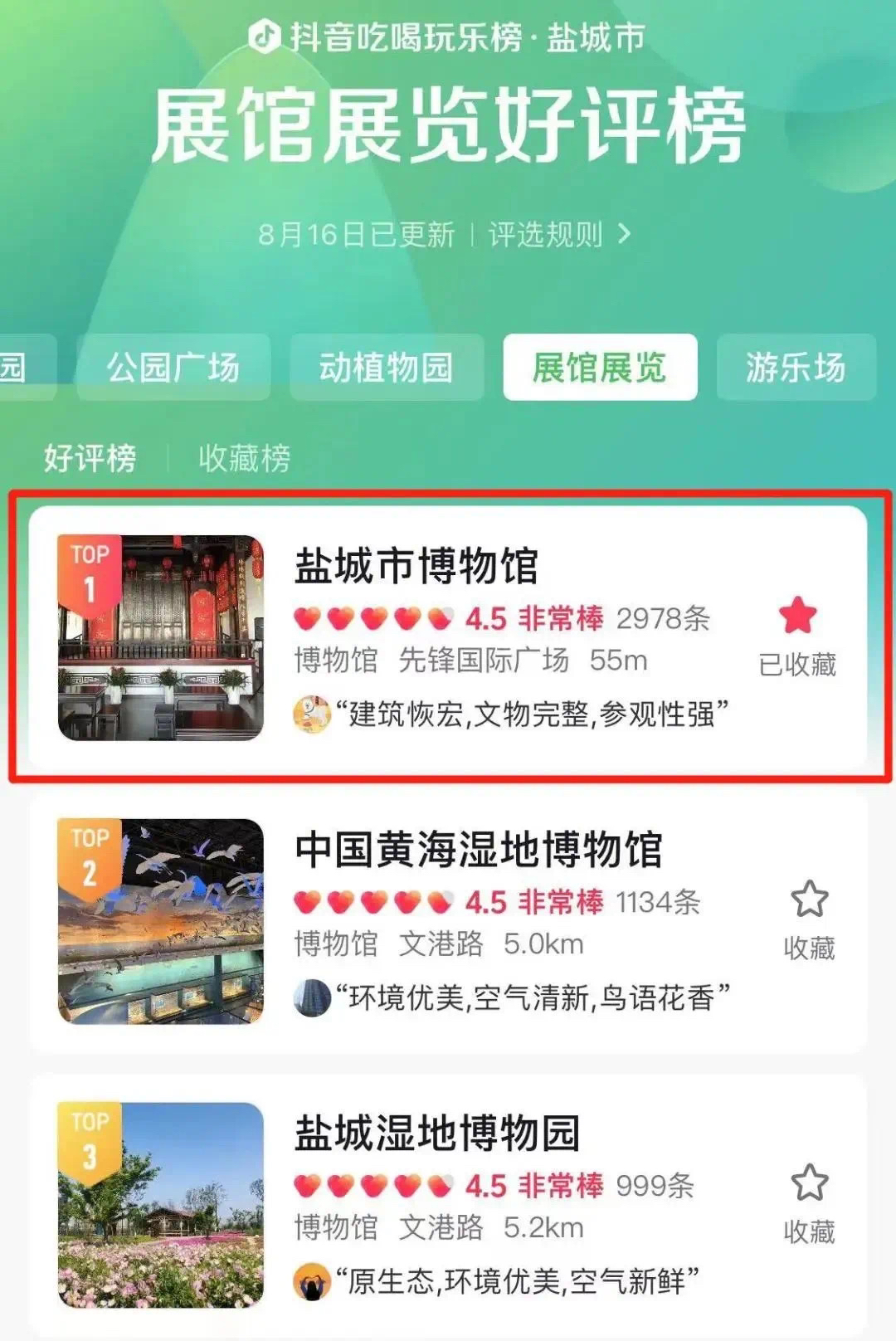Favorite 中国黄海湿地博物馆 with the star
Viewport: 896px width, 1341px height.
[x=809, y=901]
